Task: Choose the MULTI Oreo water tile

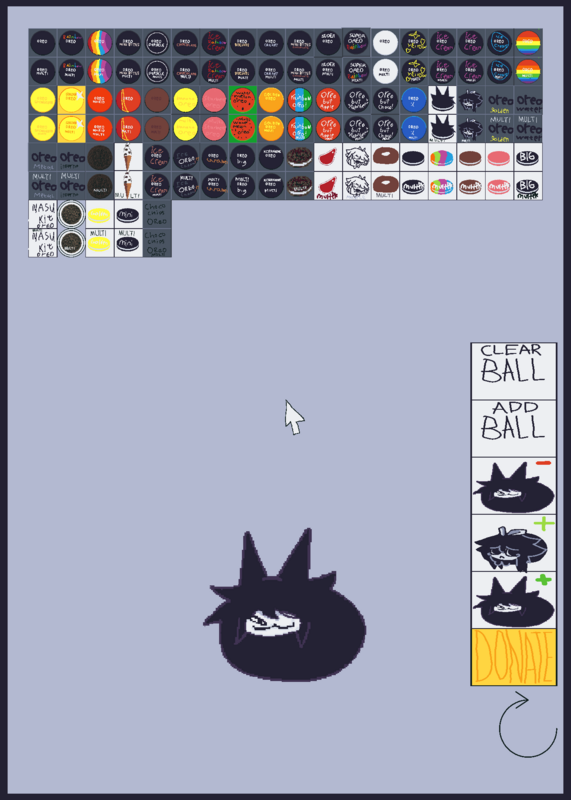Action: click(528, 129)
